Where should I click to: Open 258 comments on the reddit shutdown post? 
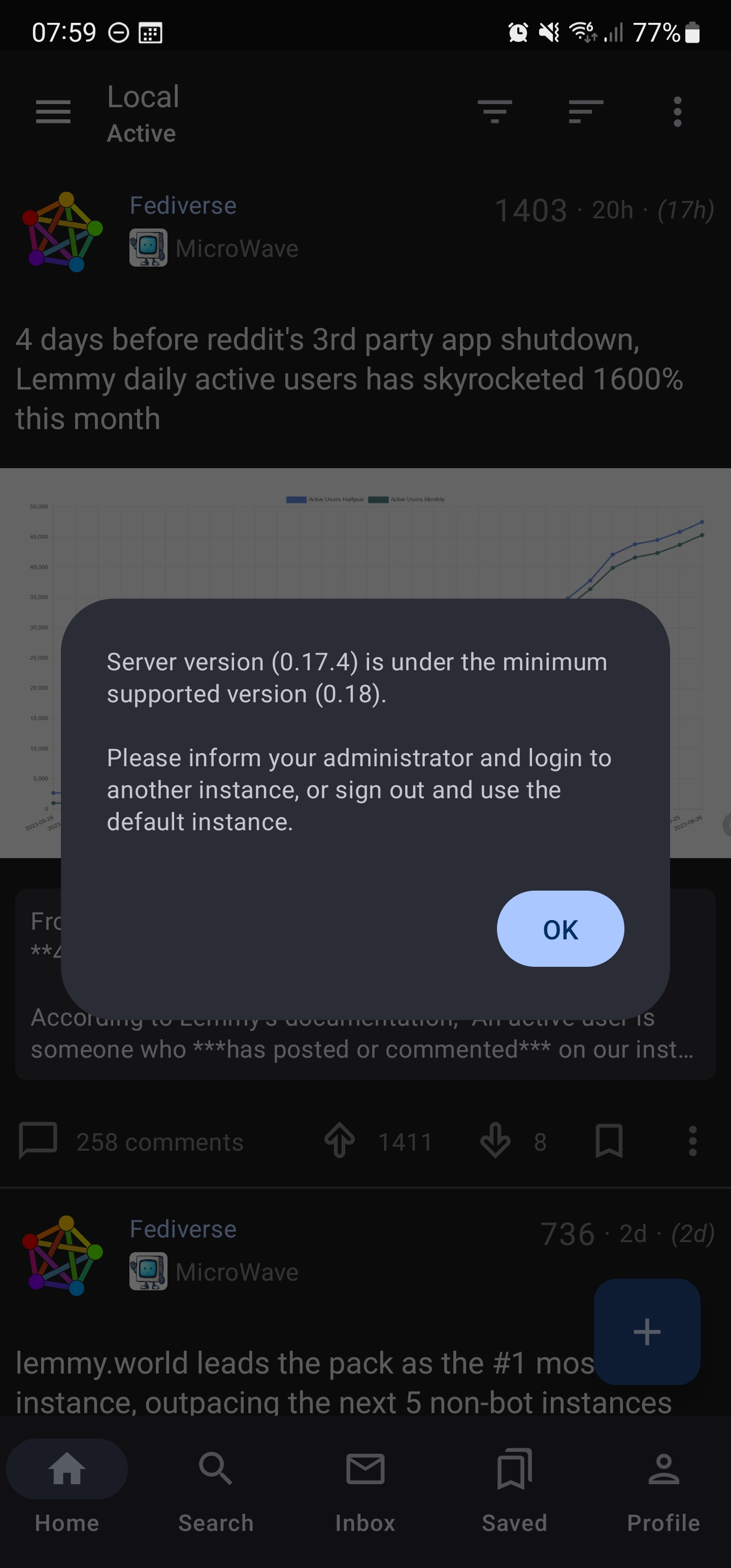coord(131,1141)
